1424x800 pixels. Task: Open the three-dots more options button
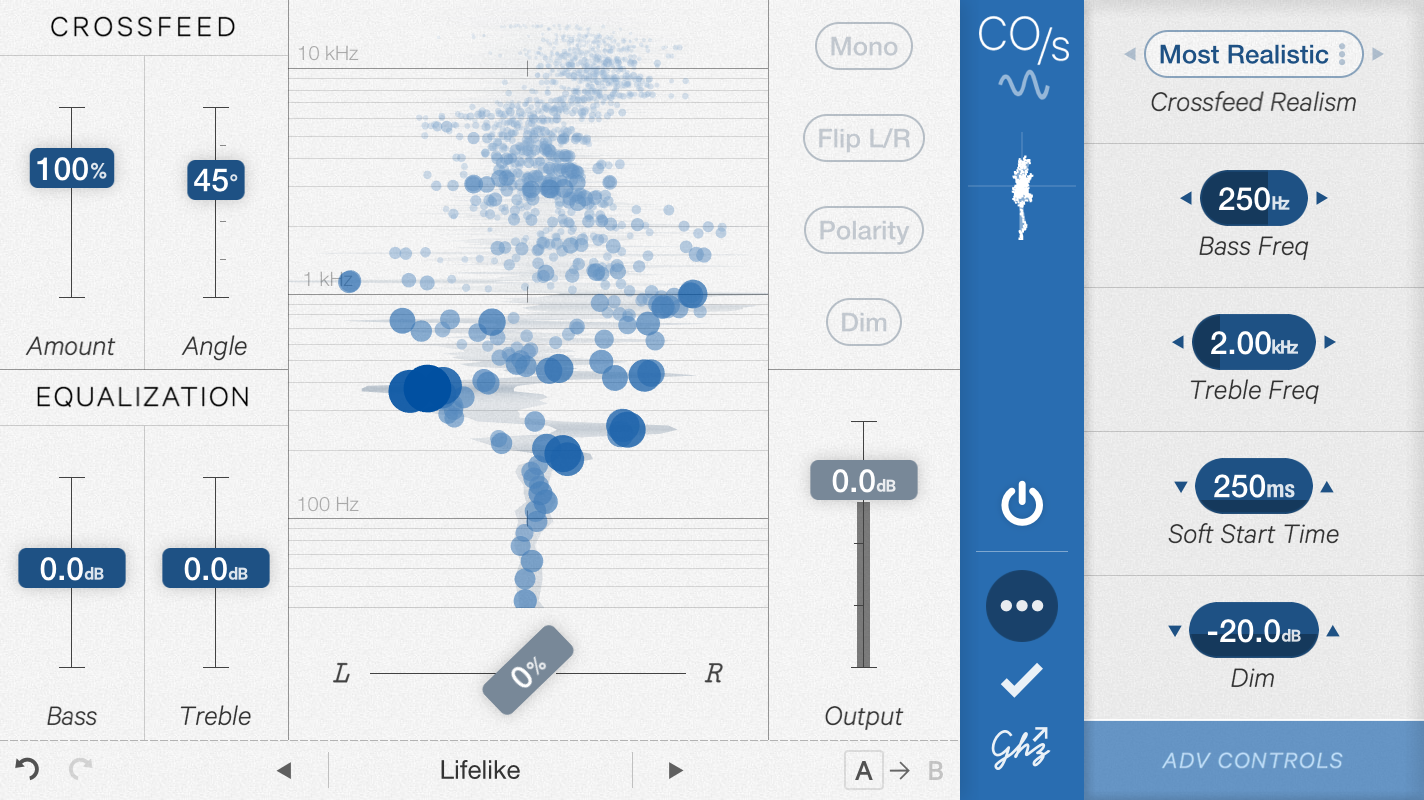click(x=1022, y=606)
